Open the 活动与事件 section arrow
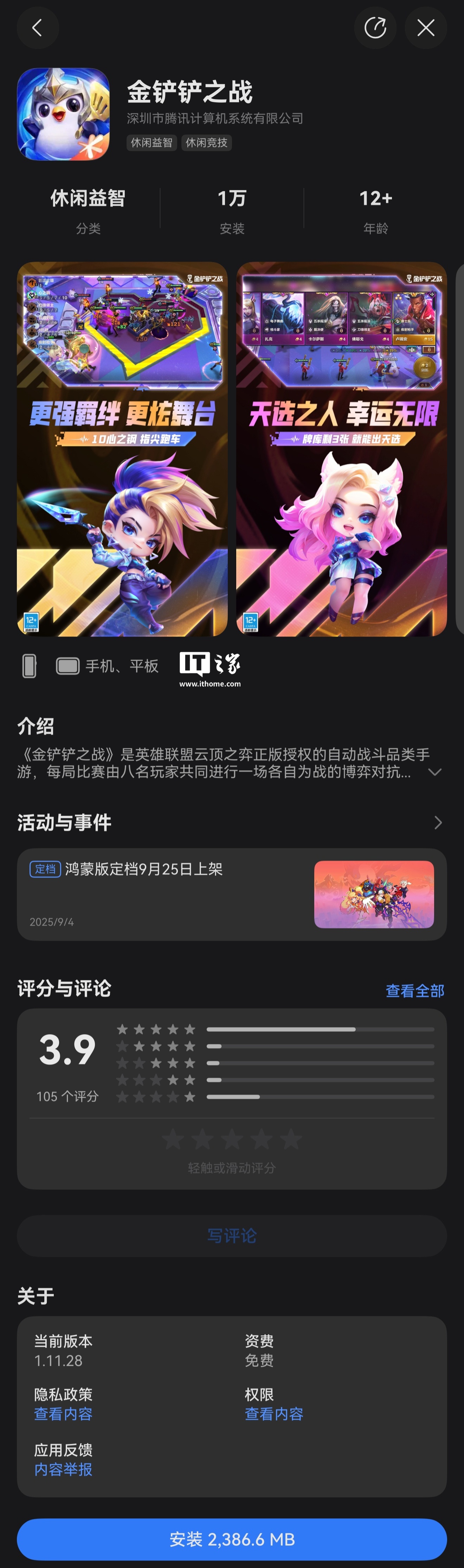Screen dimensions: 464x1568 coord(438,822)
